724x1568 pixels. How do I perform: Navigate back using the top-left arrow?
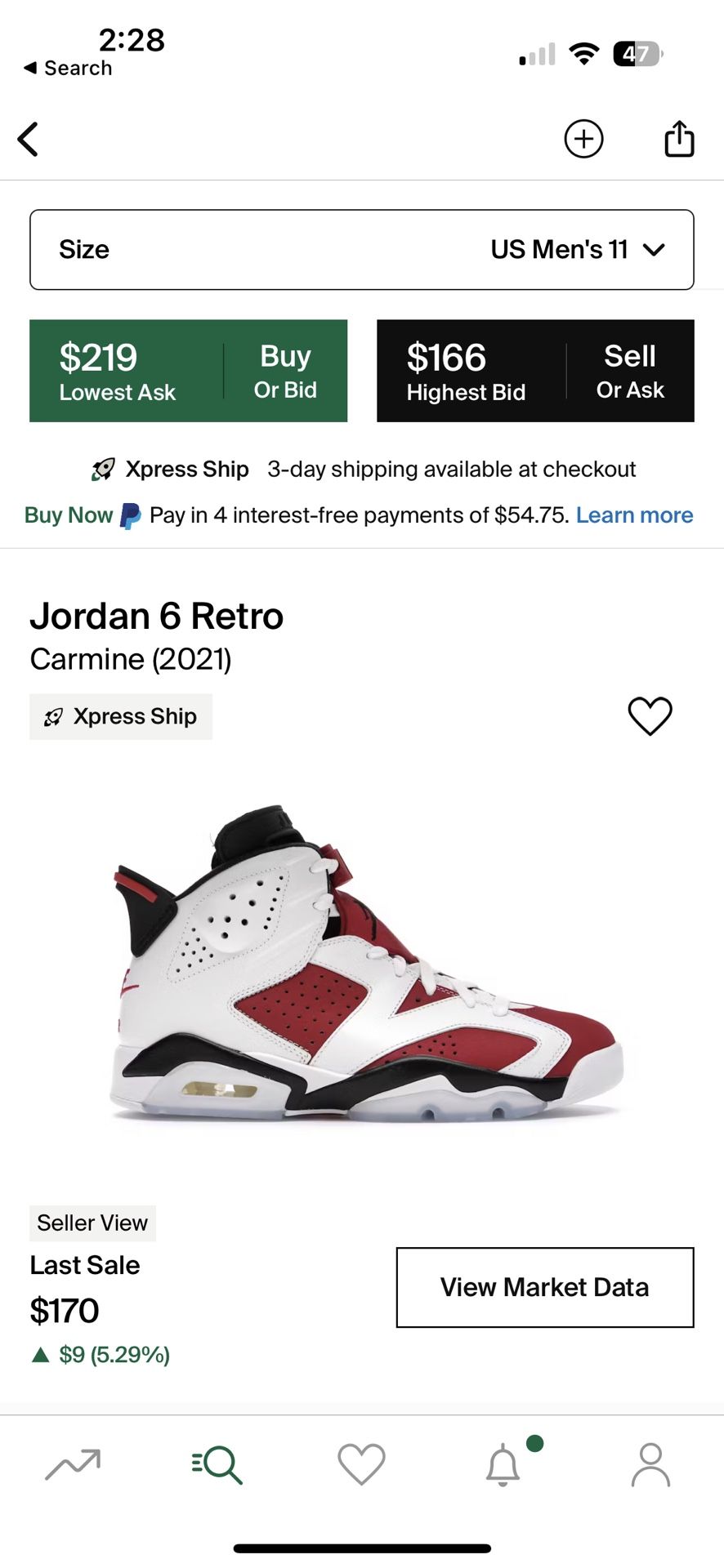[29, 139]
